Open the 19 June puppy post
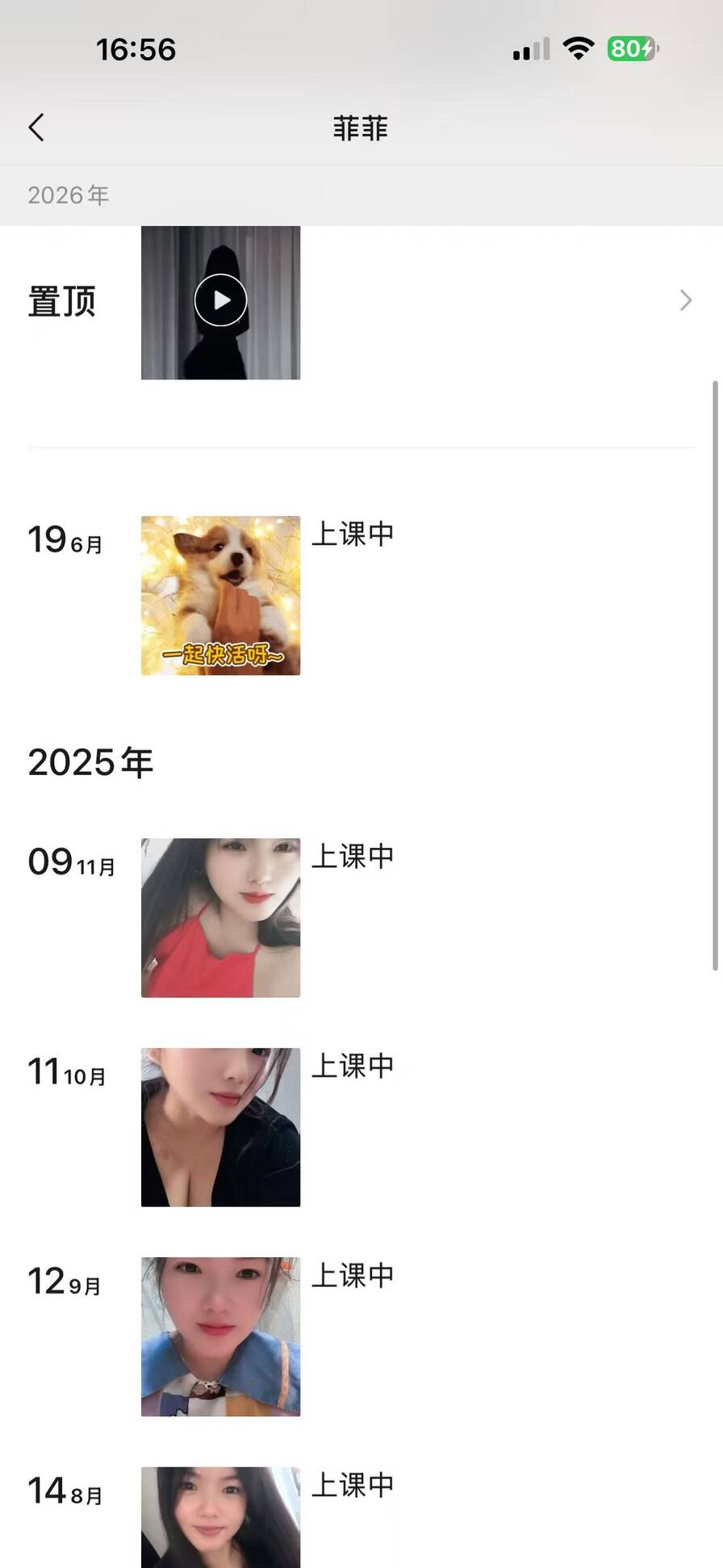The width and height of the screenshot is (723, 1568). click(x=220, y=596)
